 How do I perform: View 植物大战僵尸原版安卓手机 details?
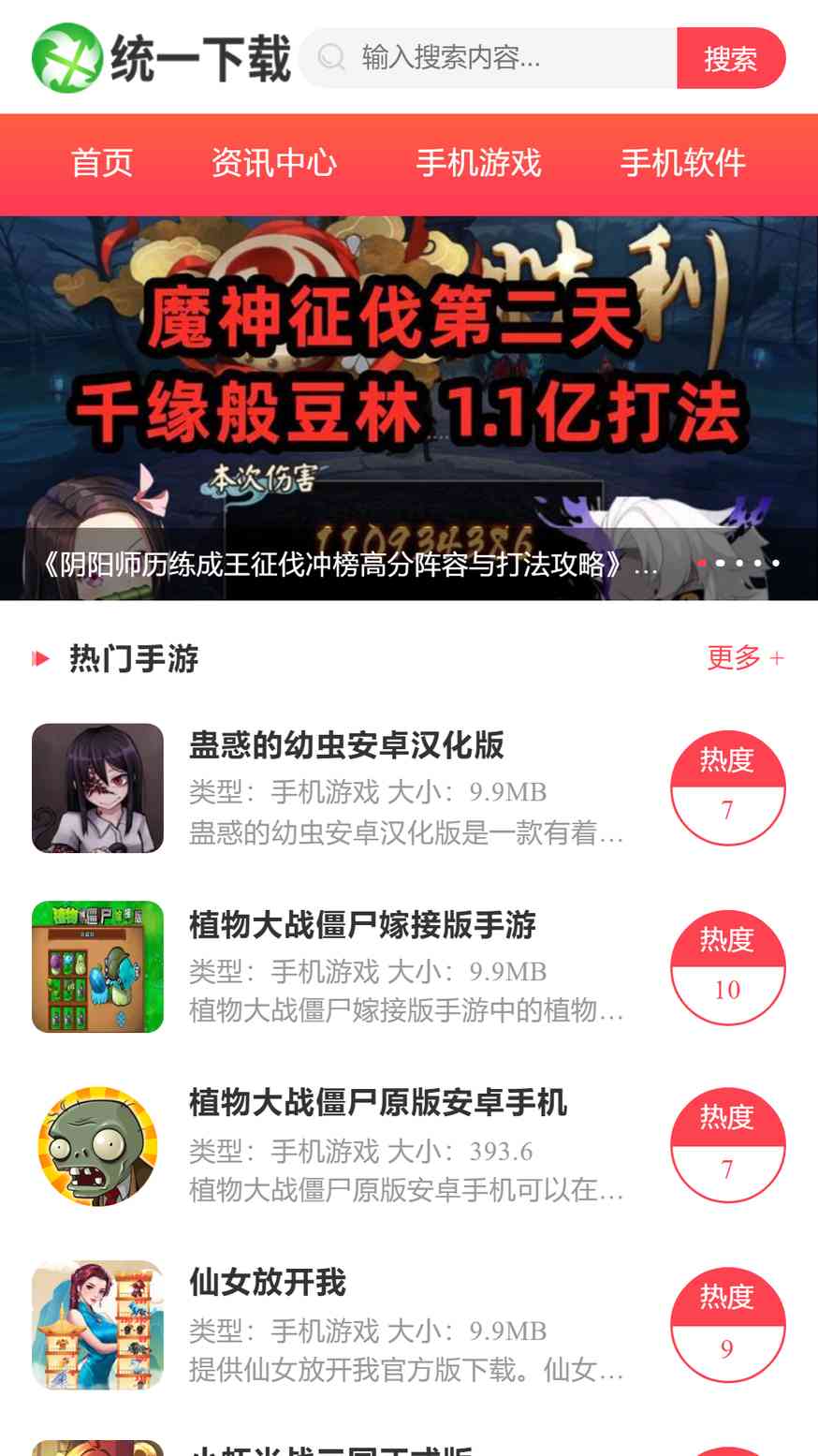377,1103
